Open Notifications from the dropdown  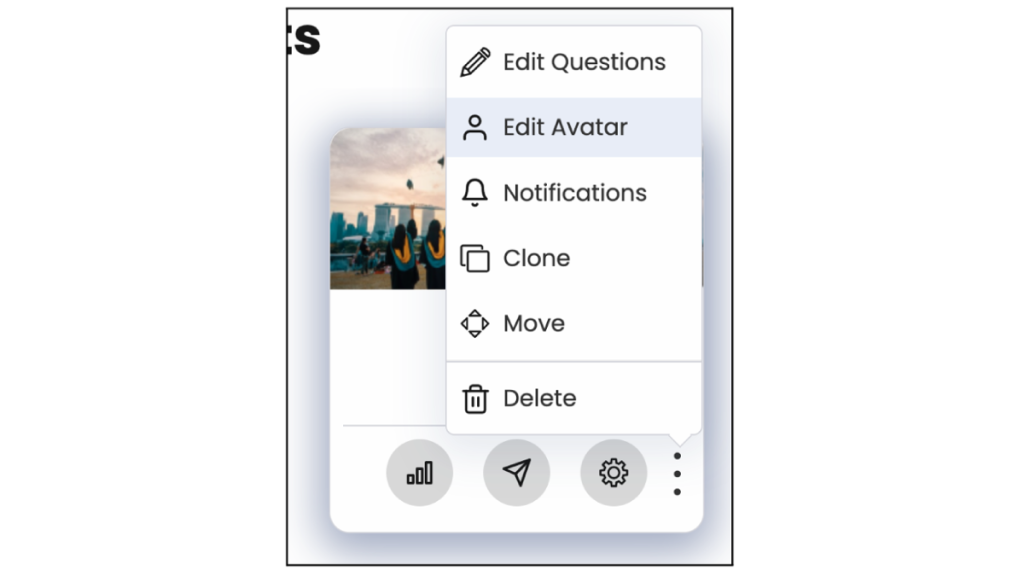(x=573, y=193)
